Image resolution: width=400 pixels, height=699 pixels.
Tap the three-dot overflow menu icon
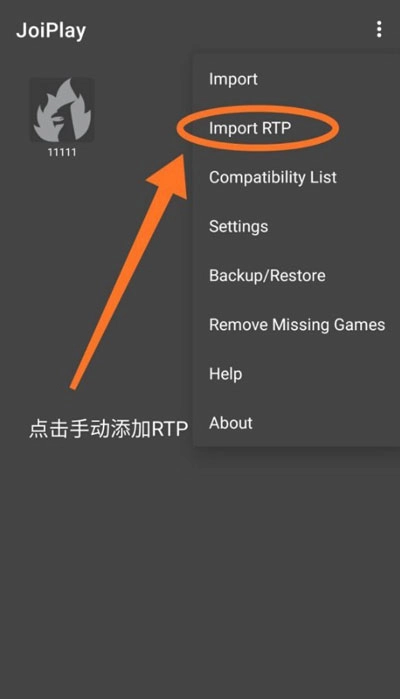(379, 29)
